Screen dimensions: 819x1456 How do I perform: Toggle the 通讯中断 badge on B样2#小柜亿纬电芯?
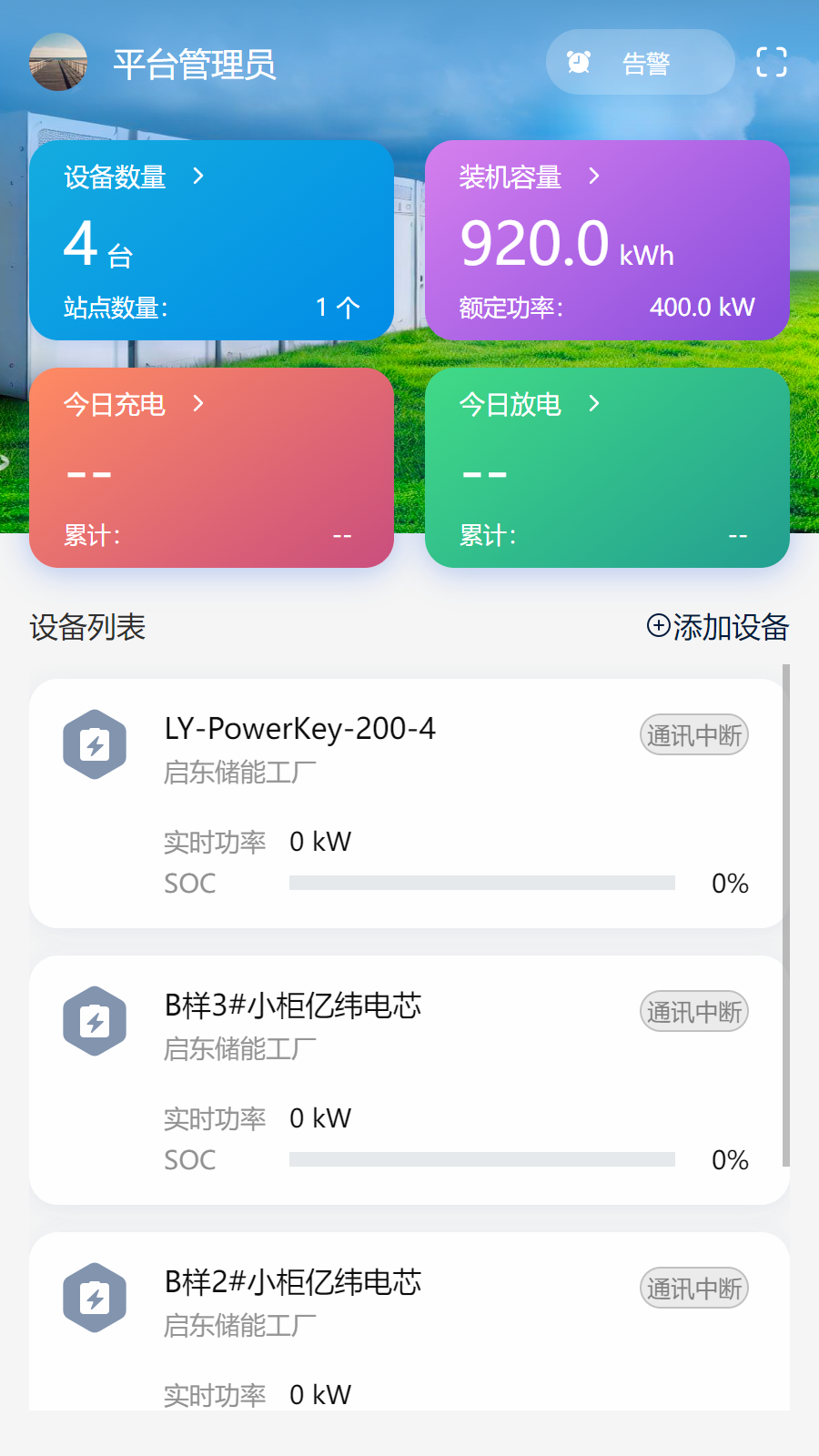coord(693,1288)
